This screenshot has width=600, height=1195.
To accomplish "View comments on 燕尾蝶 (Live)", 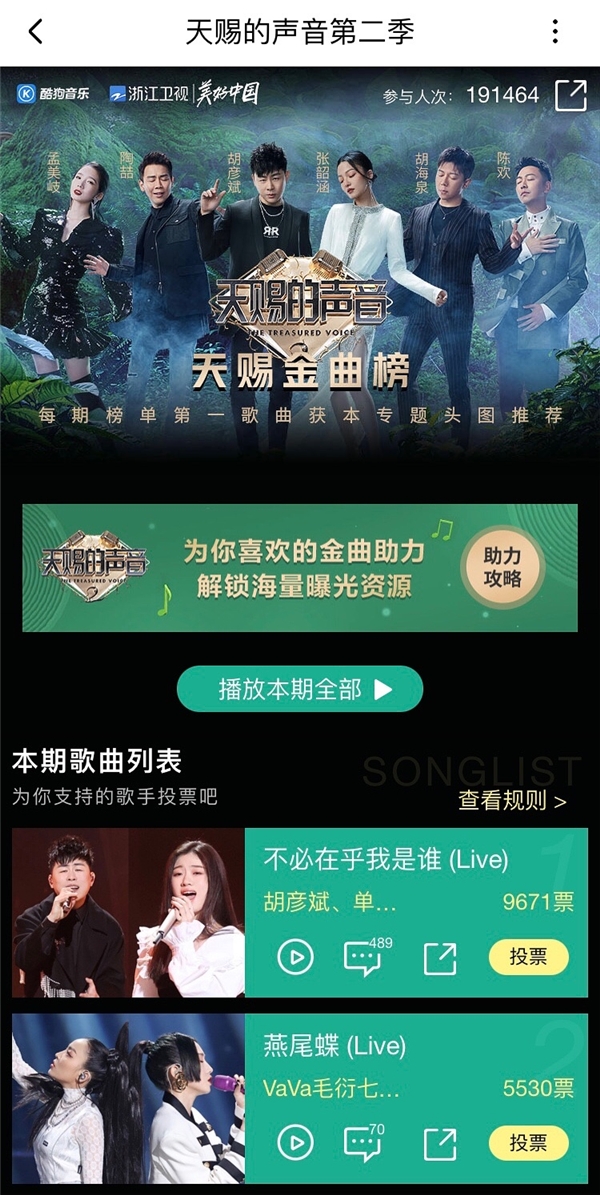I will tap(363, 1143).
